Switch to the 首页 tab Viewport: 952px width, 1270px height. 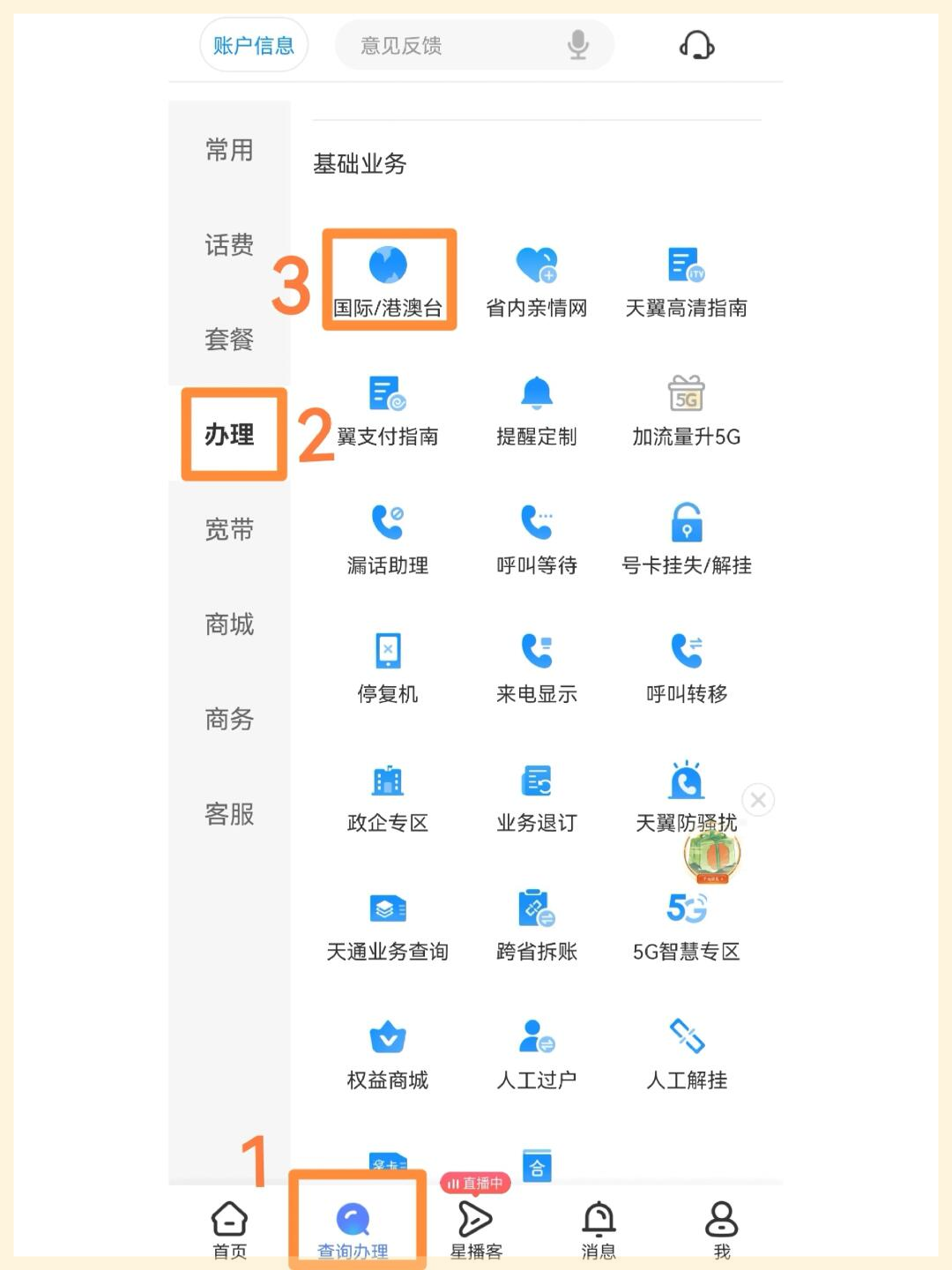229,1229
